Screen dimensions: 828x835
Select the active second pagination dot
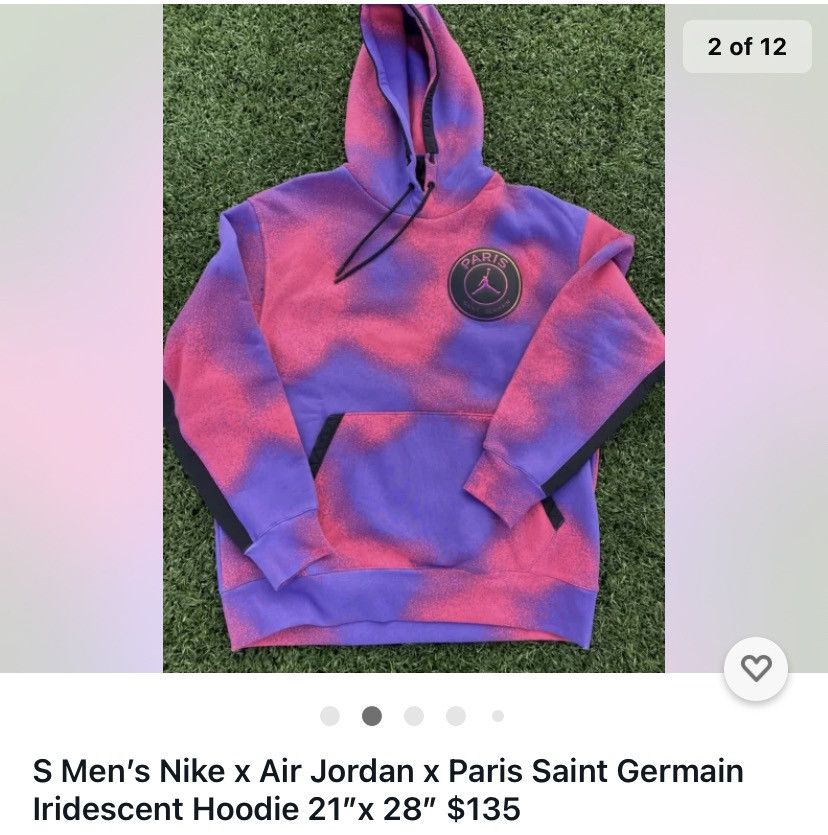371,715
